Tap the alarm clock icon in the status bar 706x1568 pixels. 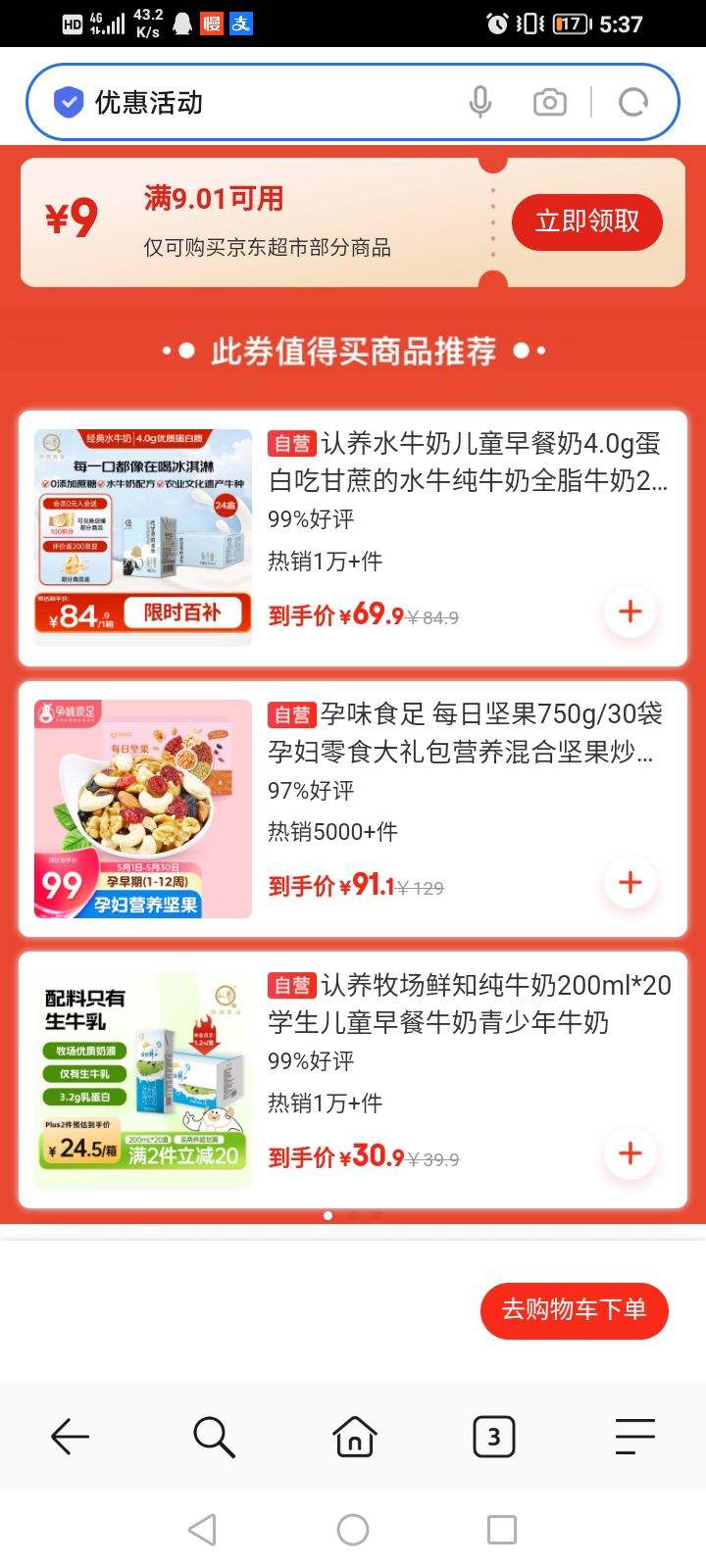[x=498, y=24]
